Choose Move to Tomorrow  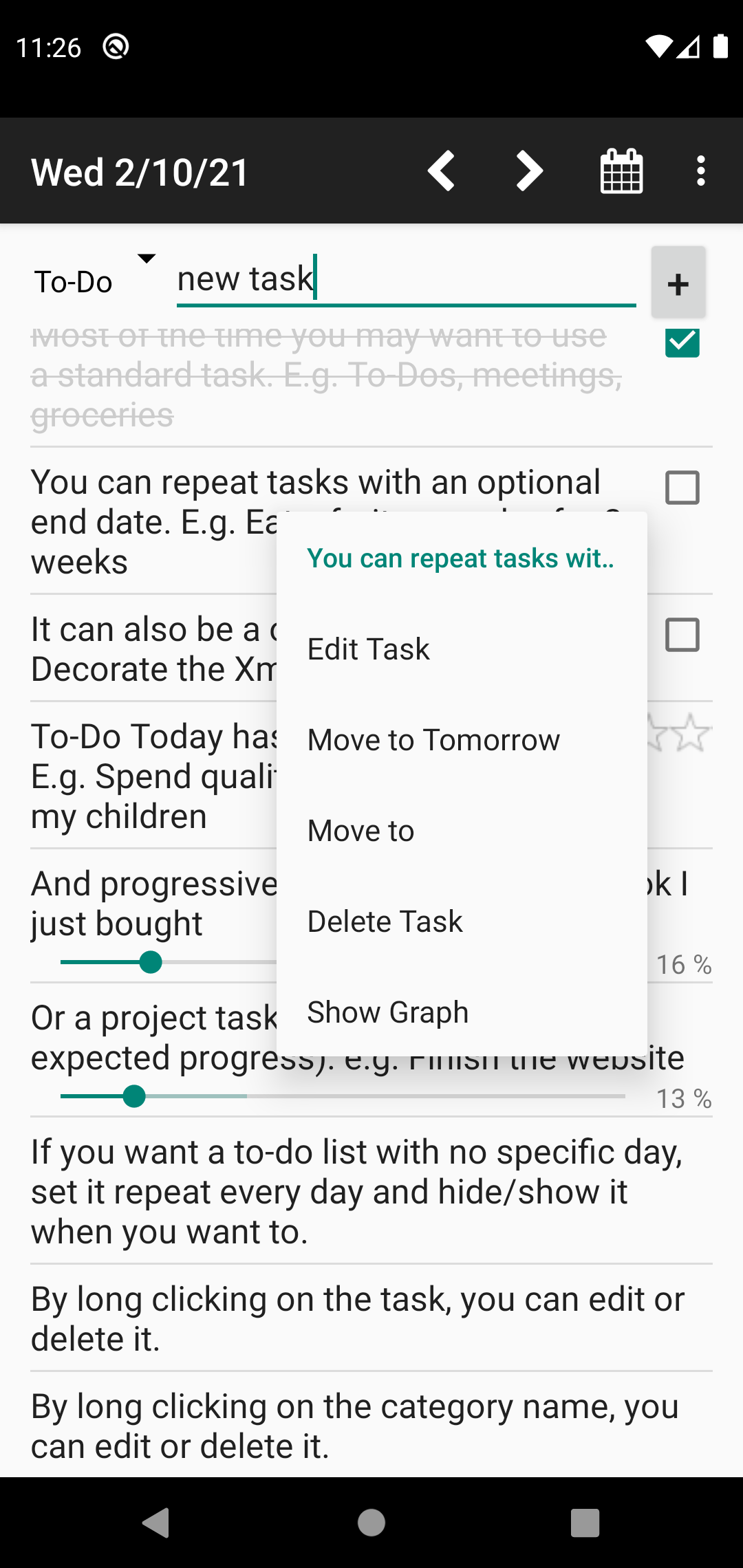point(433,740)
